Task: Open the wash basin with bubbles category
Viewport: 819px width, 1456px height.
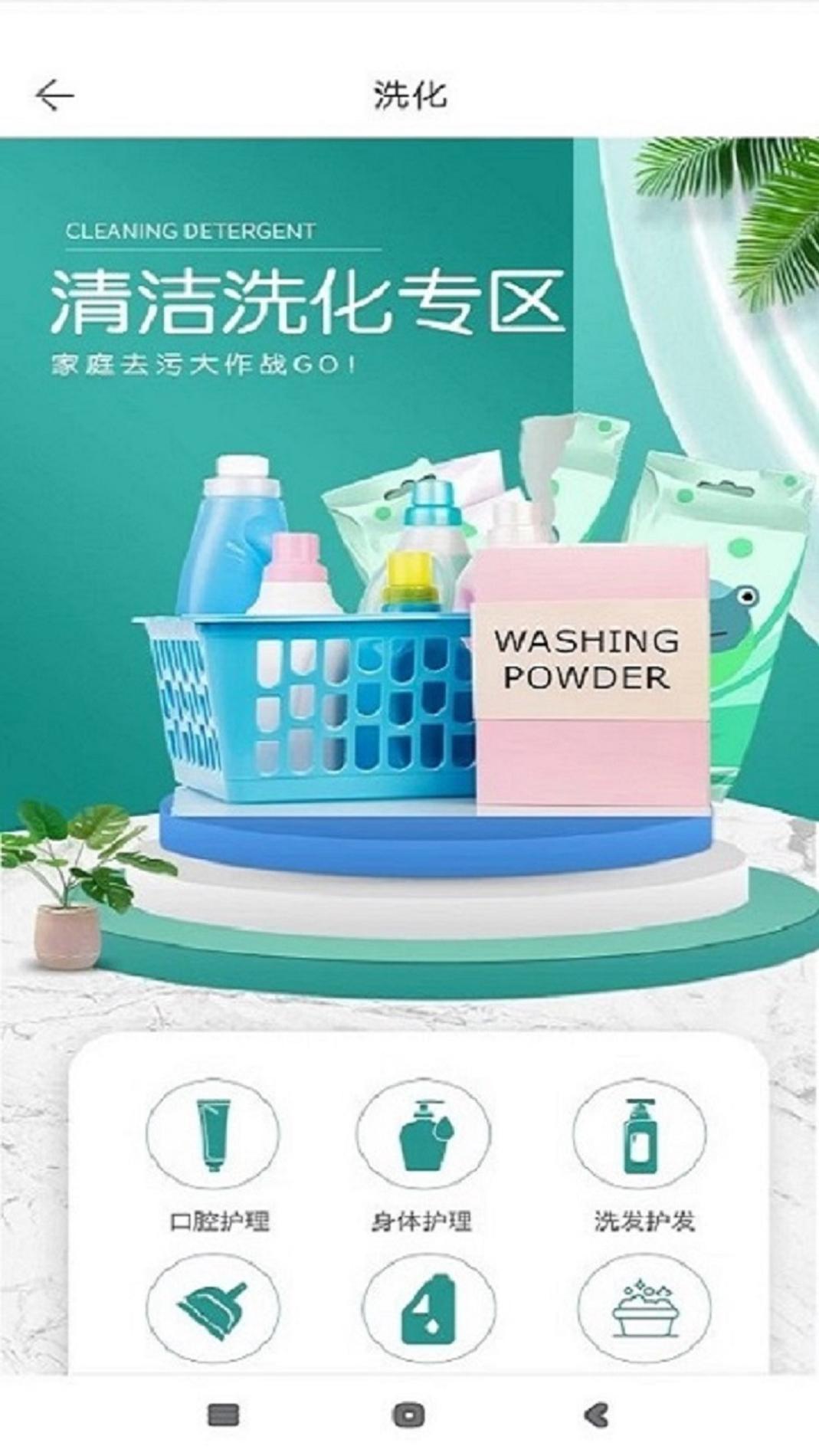Action: click(644, 1309)
